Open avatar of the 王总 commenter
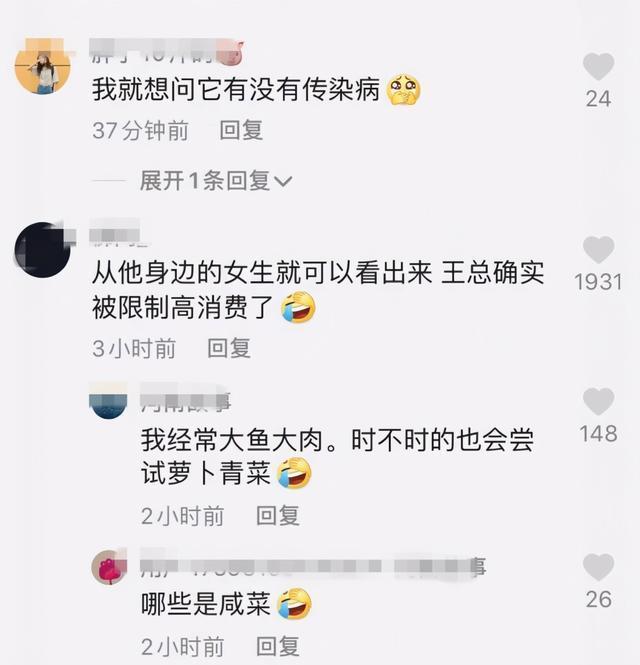640x665 pixels. 43,249
